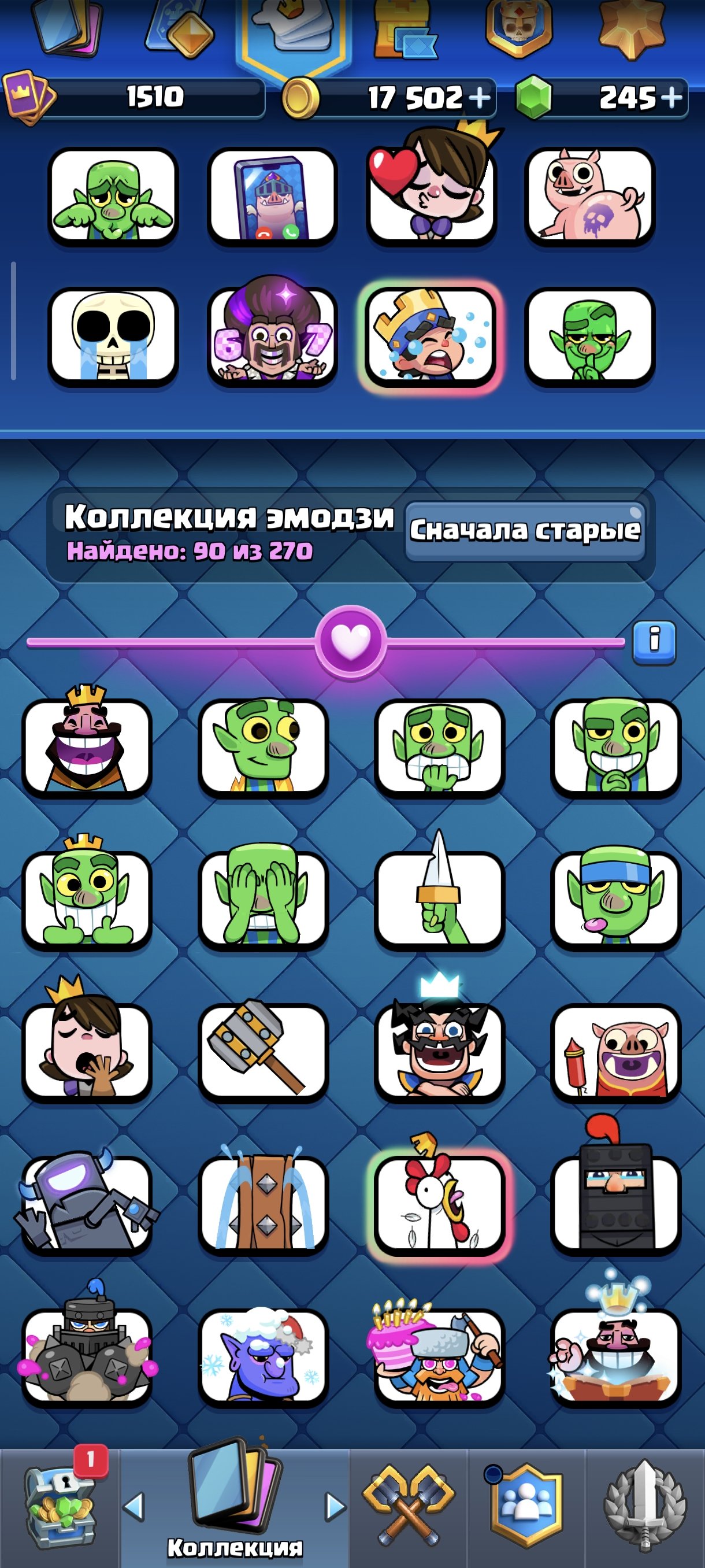Open the tower skins tab at top
This screenshot has height=1568, width=705.
coord(403,31)
